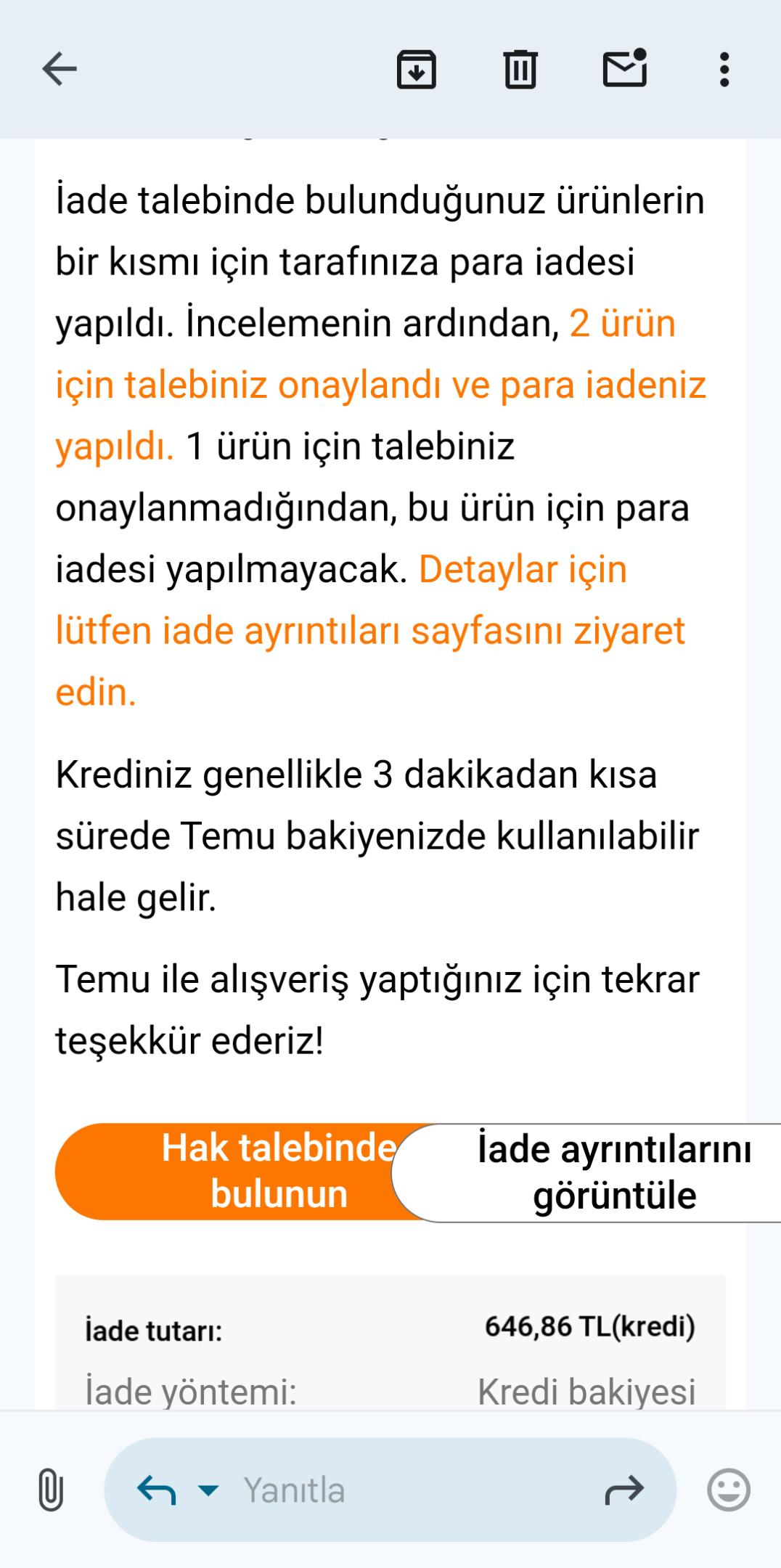Focus the 'Yanıtla' reply field
Image resolution: width=781 pixels, height=1568 pixels.
[390, 1490]
